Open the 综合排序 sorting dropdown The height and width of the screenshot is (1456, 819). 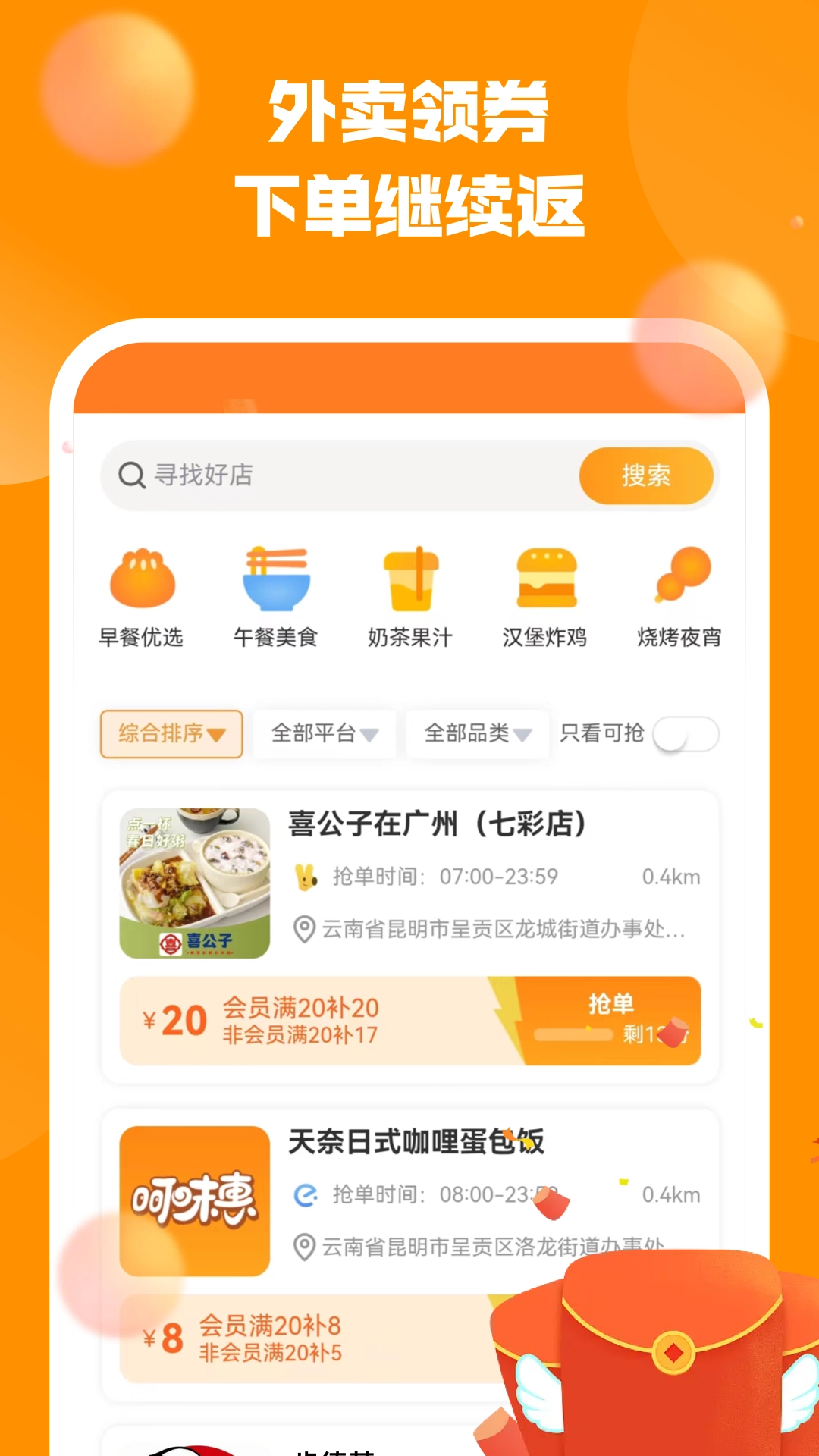(x=171, y=733)
